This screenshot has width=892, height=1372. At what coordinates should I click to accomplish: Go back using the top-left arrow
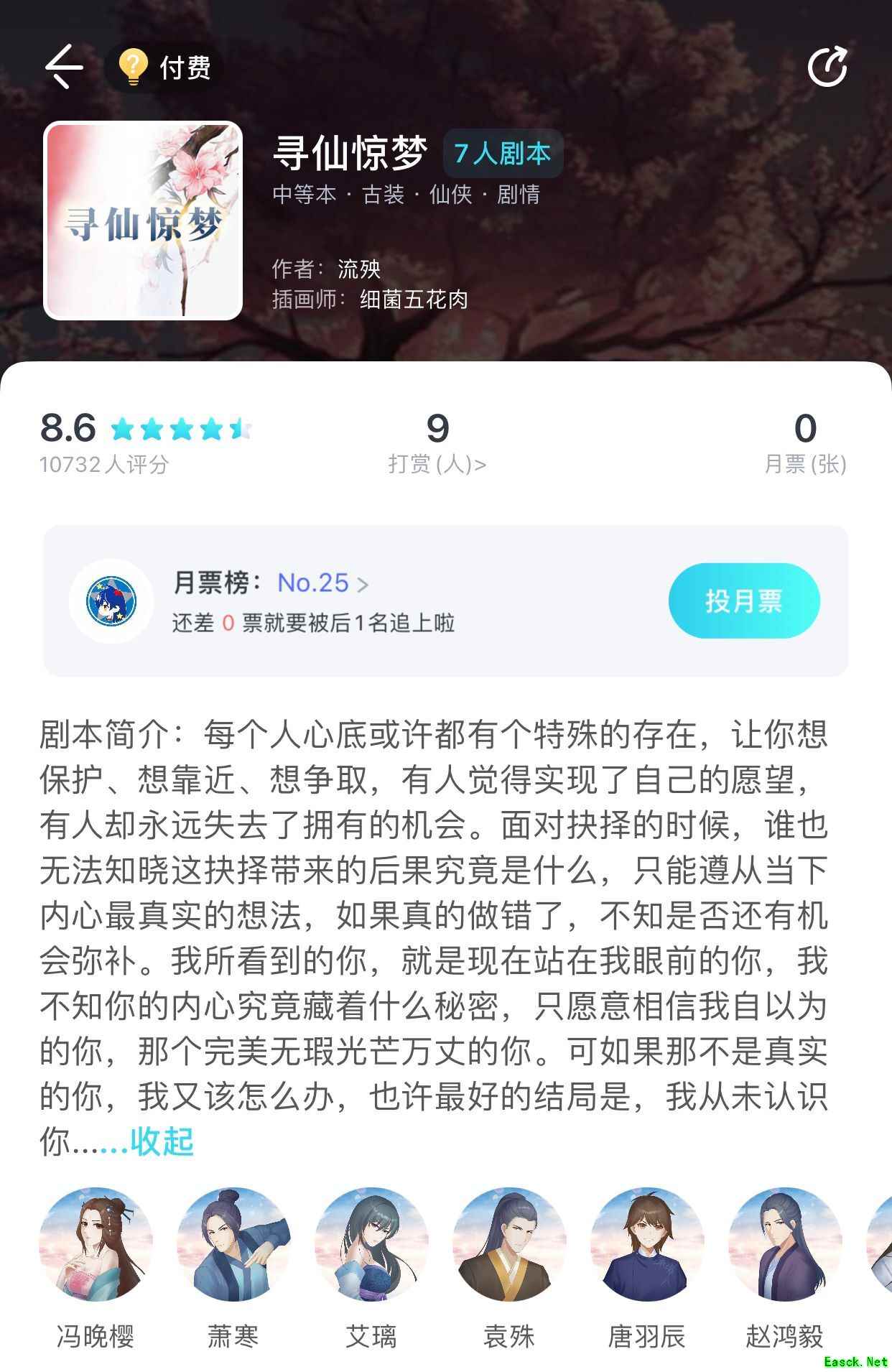click(x=64, y=67)
